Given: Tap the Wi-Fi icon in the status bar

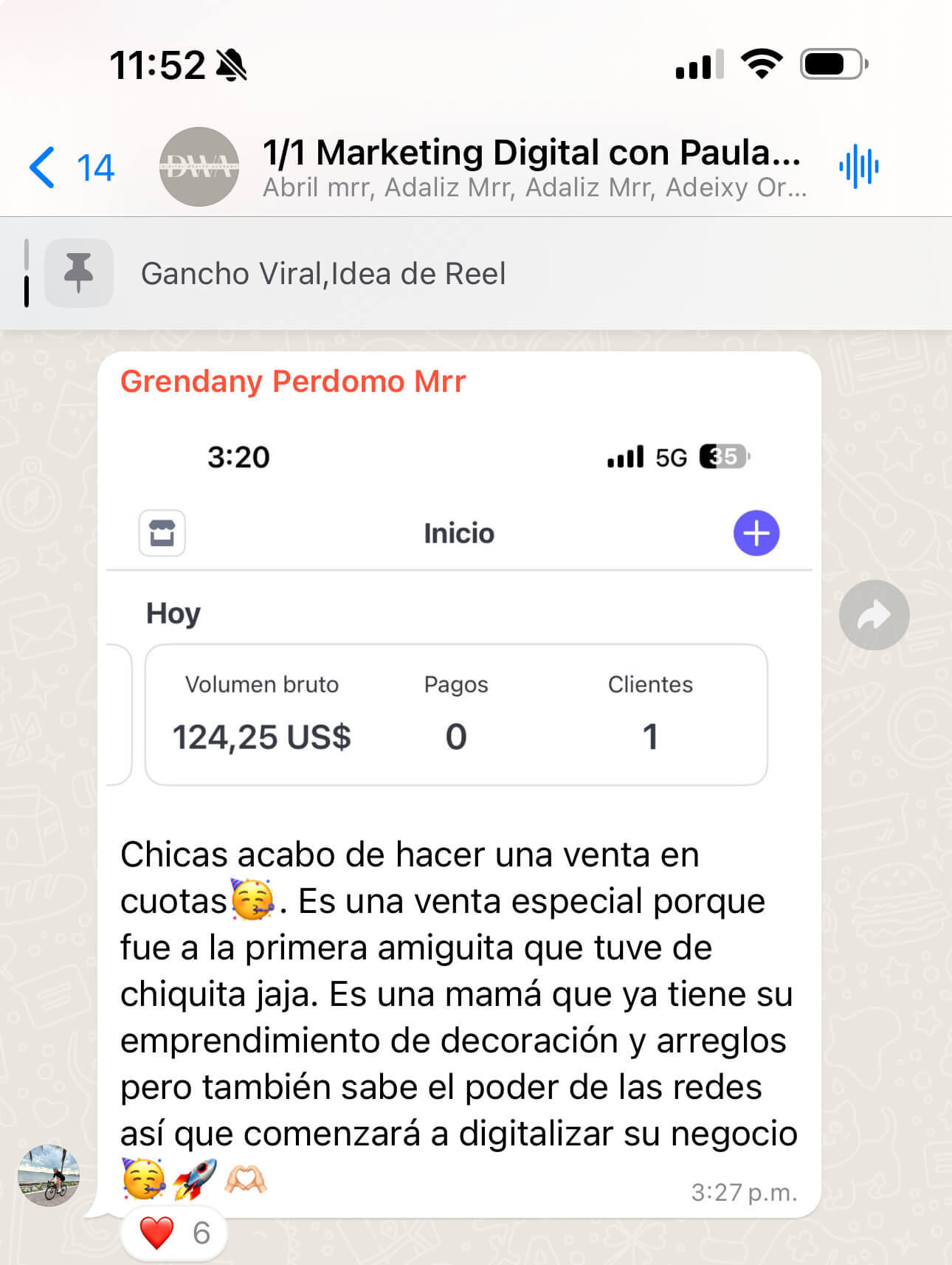Looking at the screenshot, I should (762, 65).
